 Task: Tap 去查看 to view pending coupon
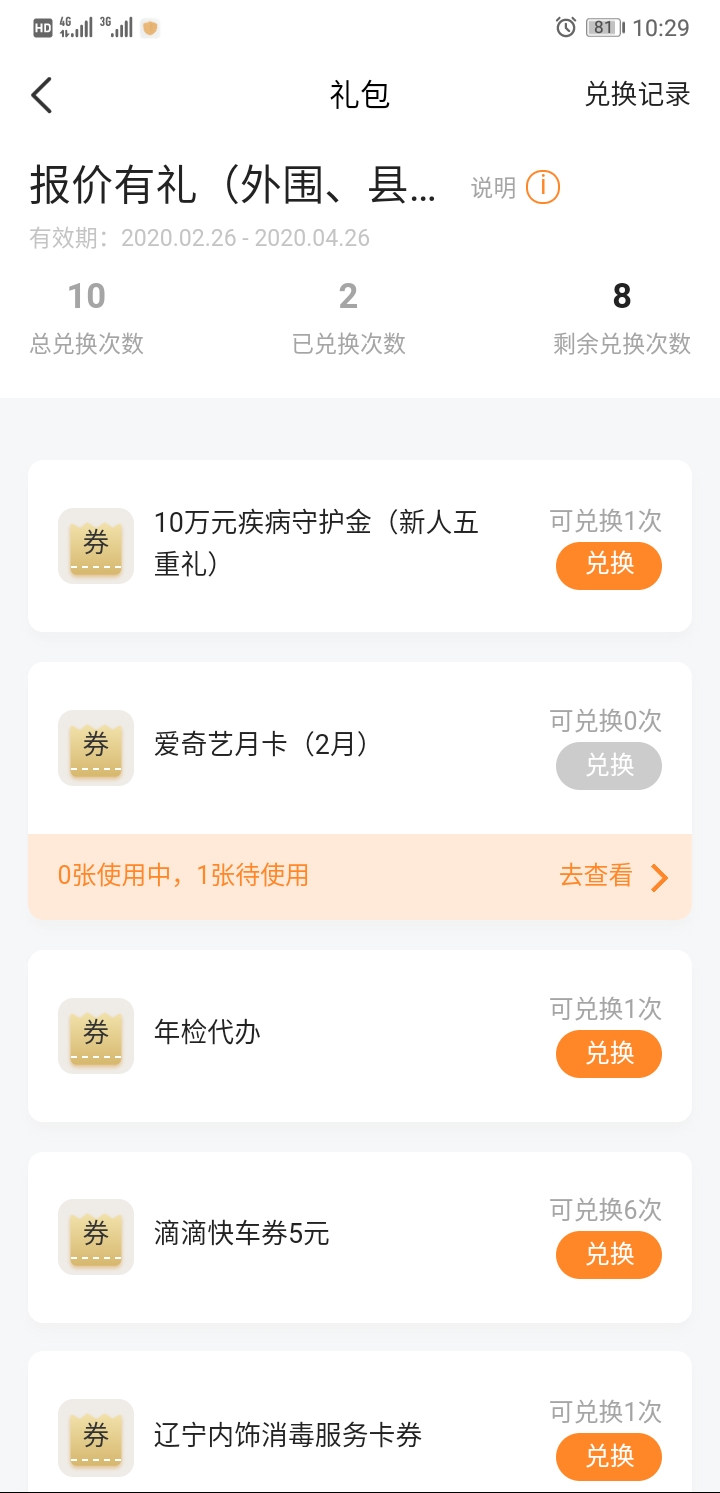[613, 877]
